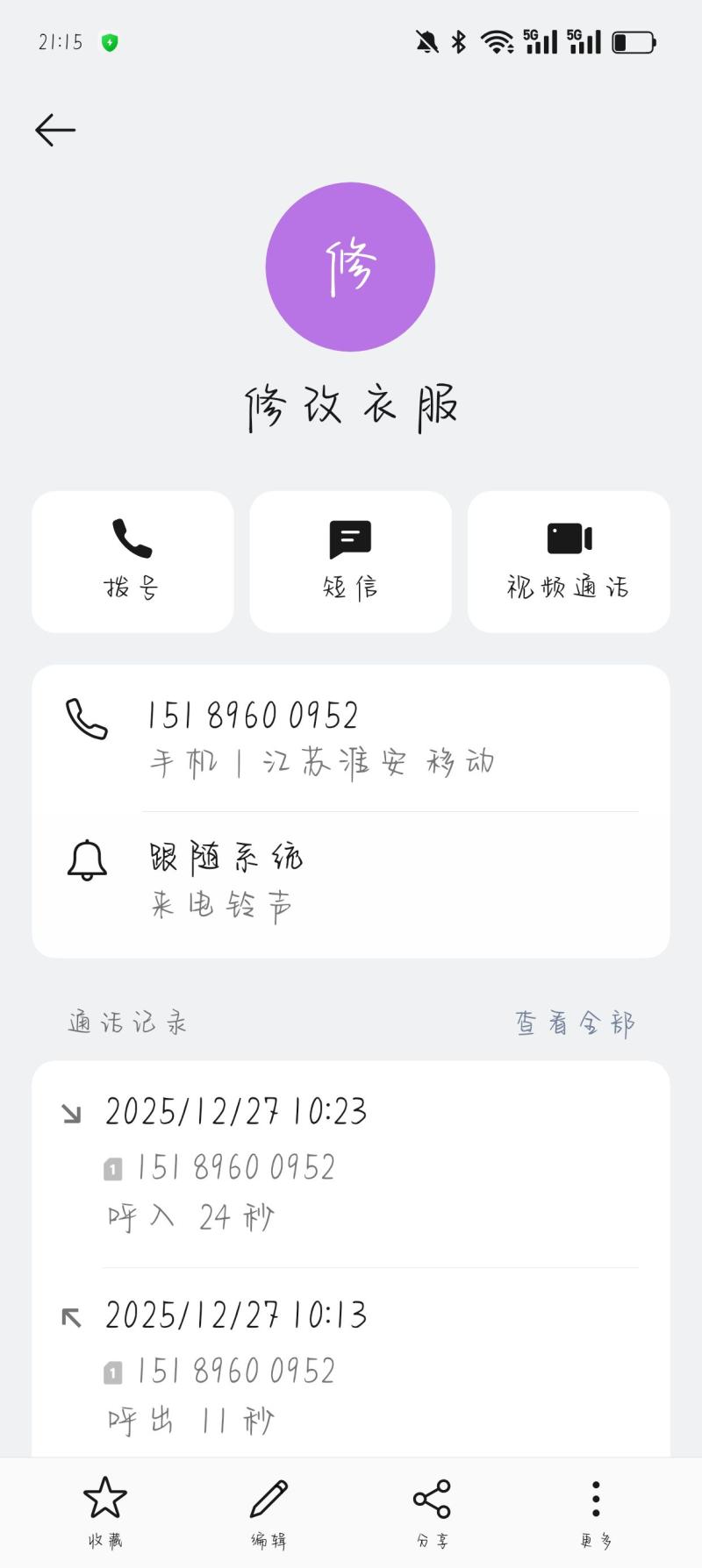Tap the phone number 151 8960 0952 row

[x=351, y=738]
